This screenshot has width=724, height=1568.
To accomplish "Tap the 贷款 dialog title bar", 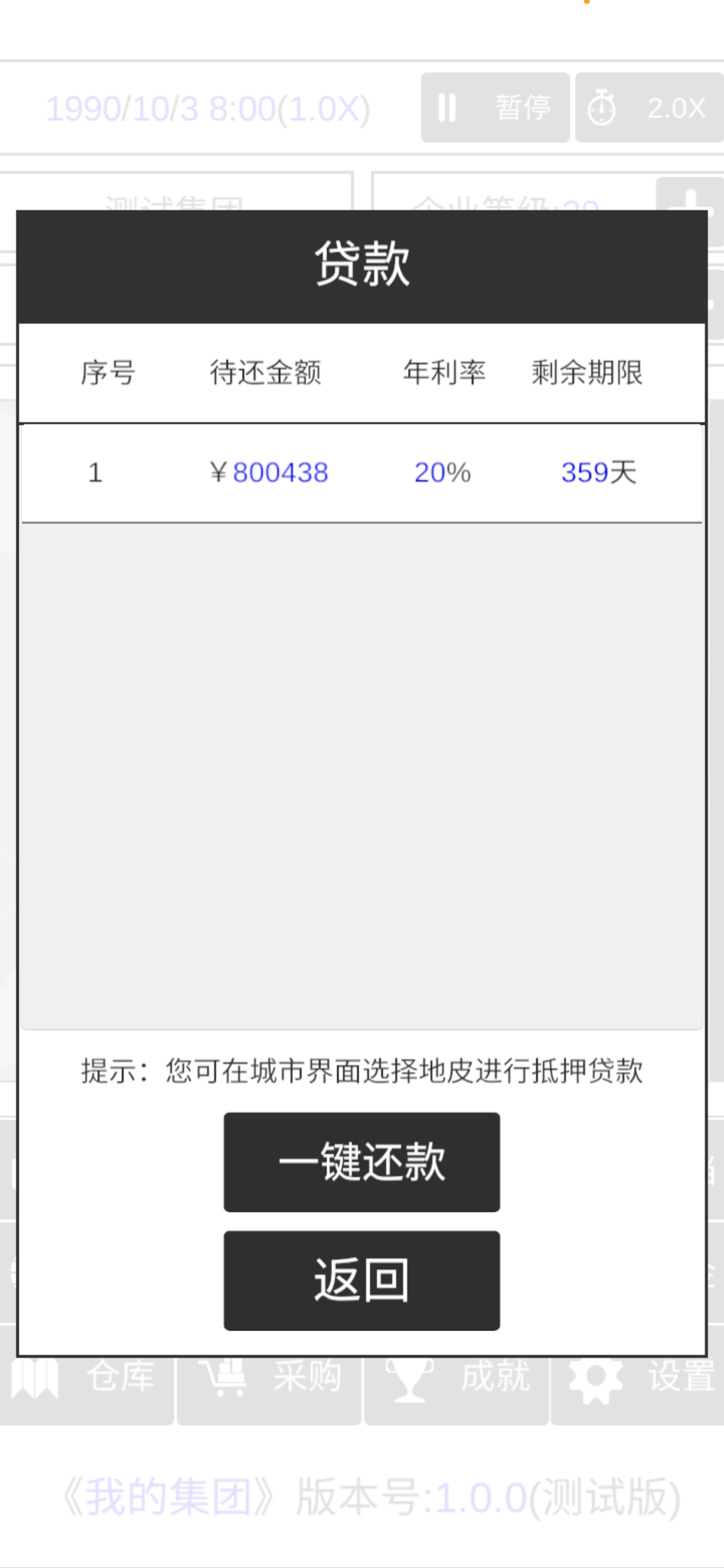I will coord(362,266).
